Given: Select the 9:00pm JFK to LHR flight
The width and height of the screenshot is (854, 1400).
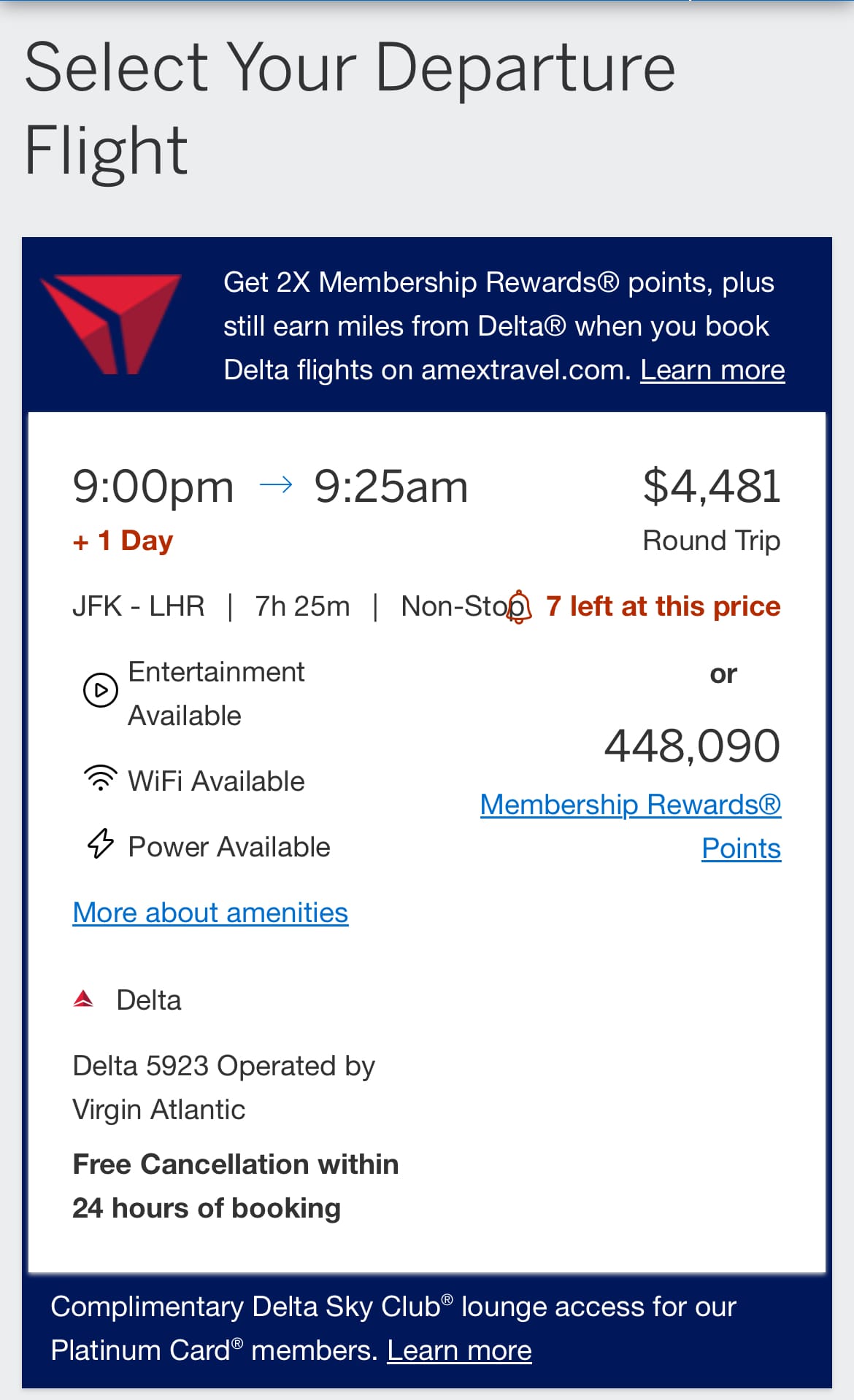Looking at the screenshot, I should coord(270,487).
